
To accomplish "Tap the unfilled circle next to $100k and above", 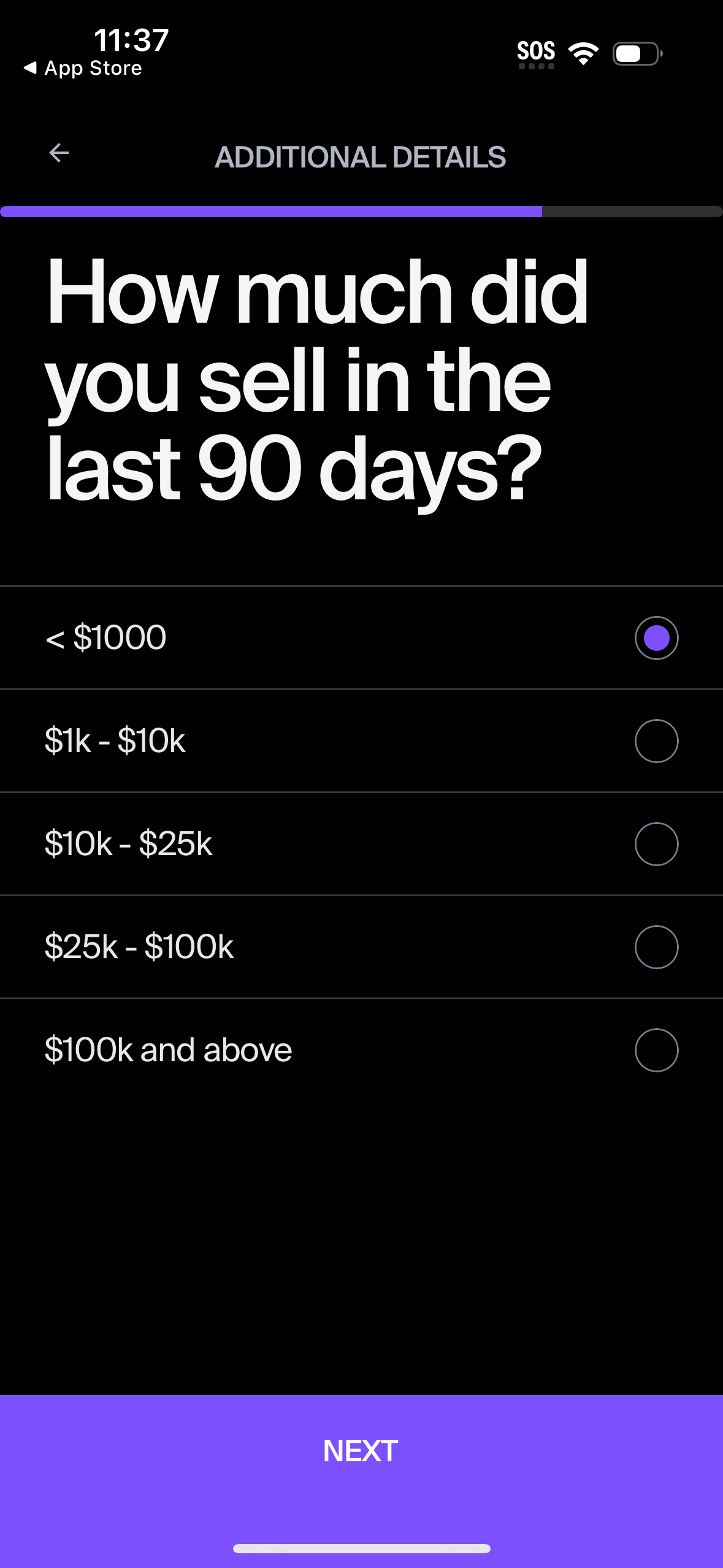I will 656,1049.
